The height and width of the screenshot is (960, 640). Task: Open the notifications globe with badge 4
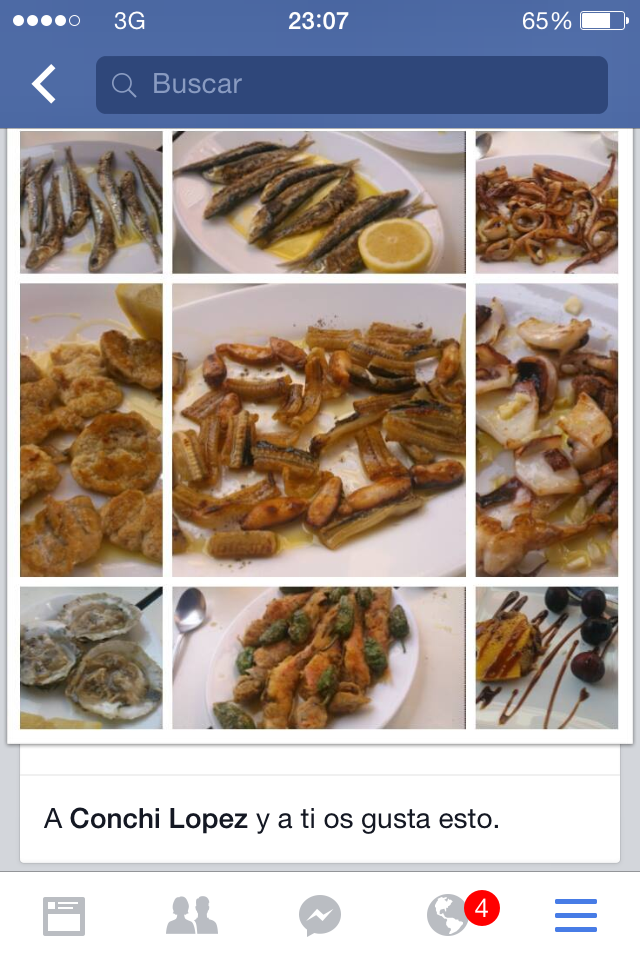pyautogui.click(x=448, y=916)
